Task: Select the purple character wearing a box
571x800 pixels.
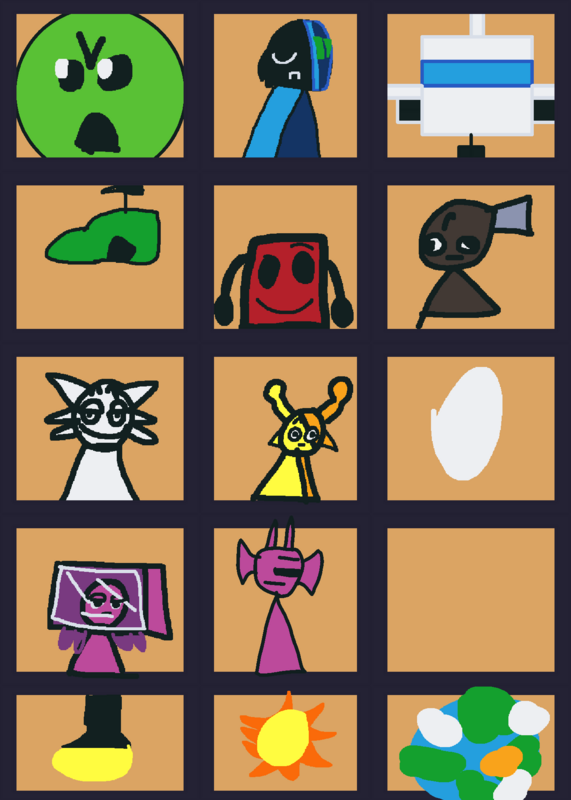Action: pyautogui.click(x=100, y=600)
